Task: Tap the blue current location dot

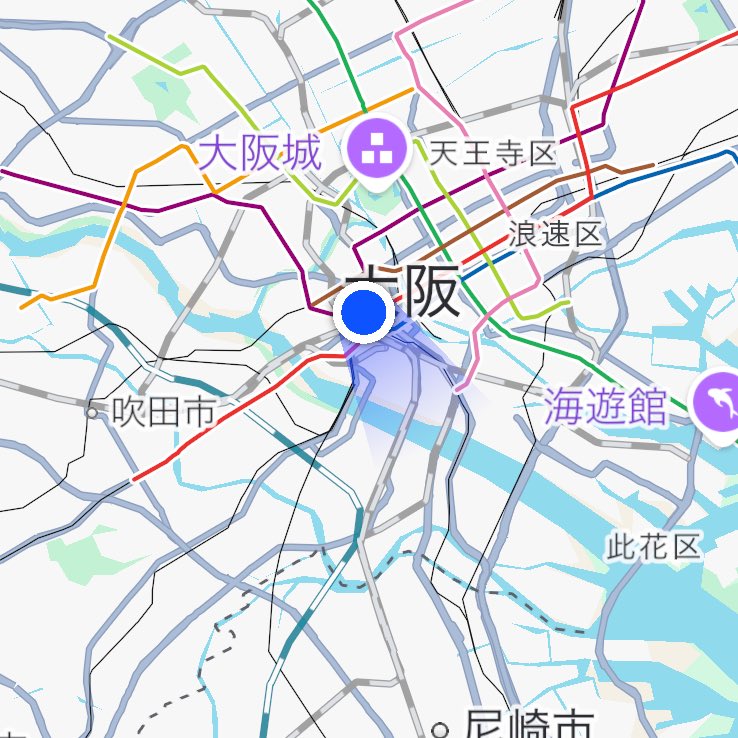Action: pyautogui.click(x=365, y=313)
